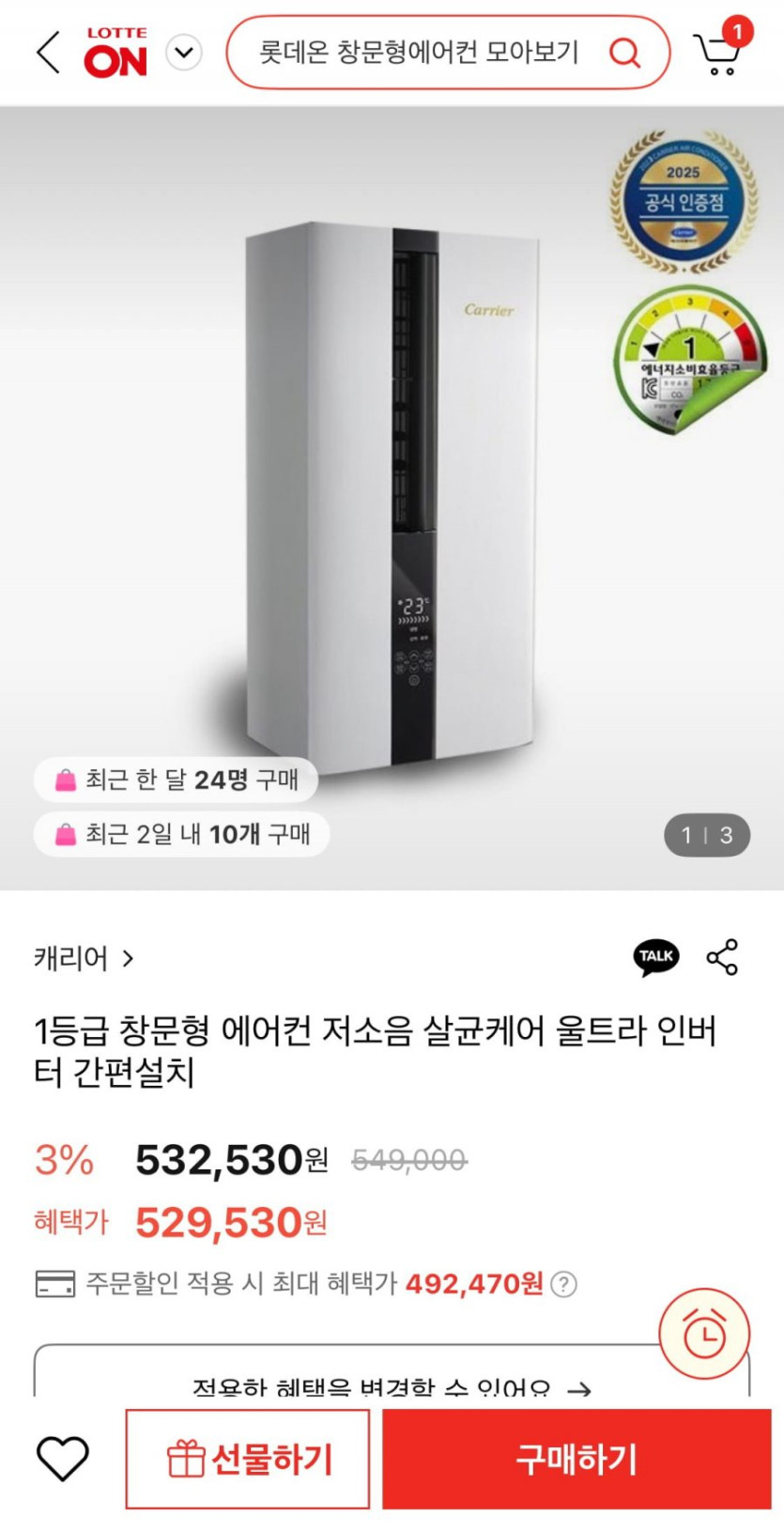The image size is (784, 1531).
Task: Tap 구매하기 to purchase
Action: [x=576, y=1459]
